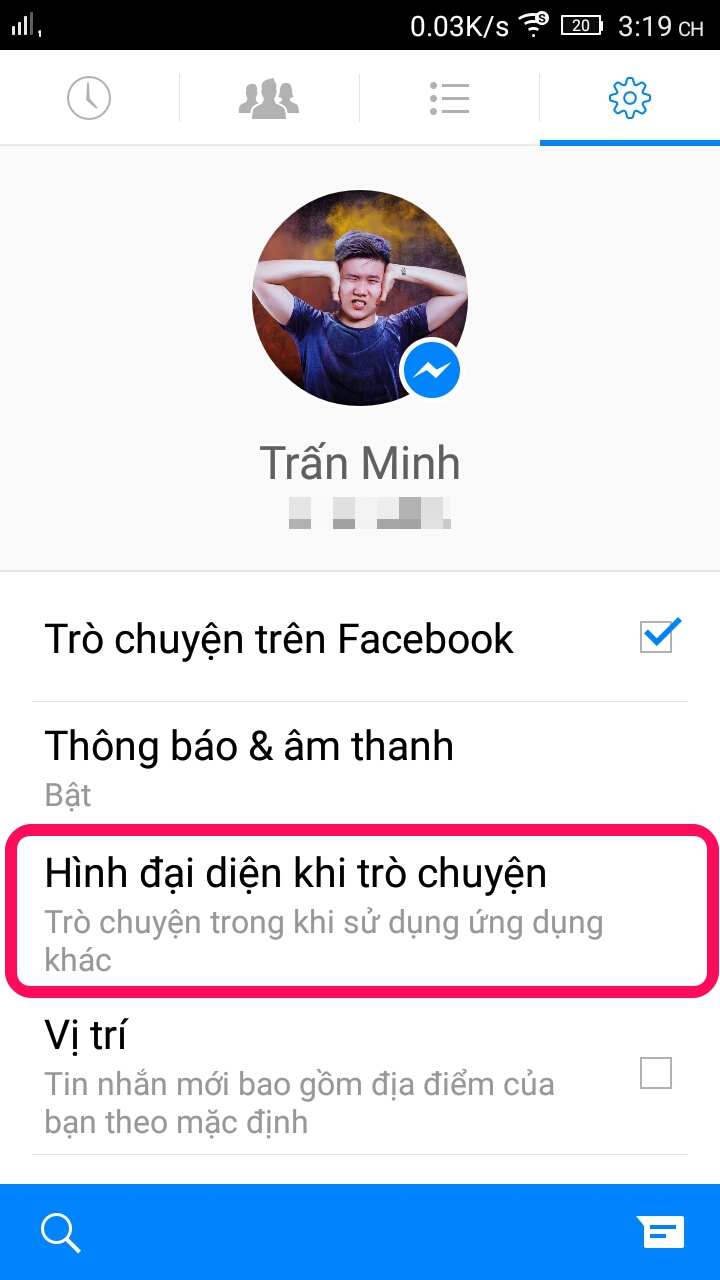Select the settings gear tab
The width and height of the screenshot is (720, 1280).
629,98
